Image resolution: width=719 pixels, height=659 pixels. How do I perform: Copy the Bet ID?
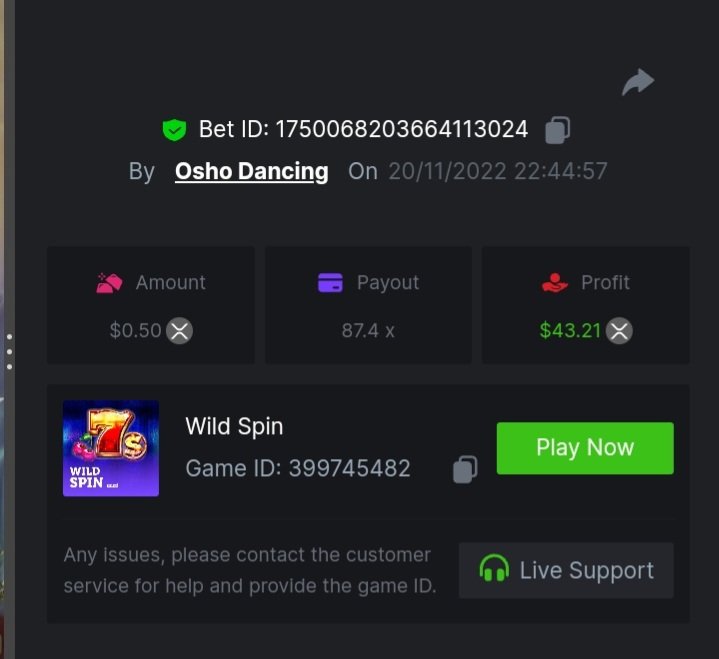click(558, 130)
